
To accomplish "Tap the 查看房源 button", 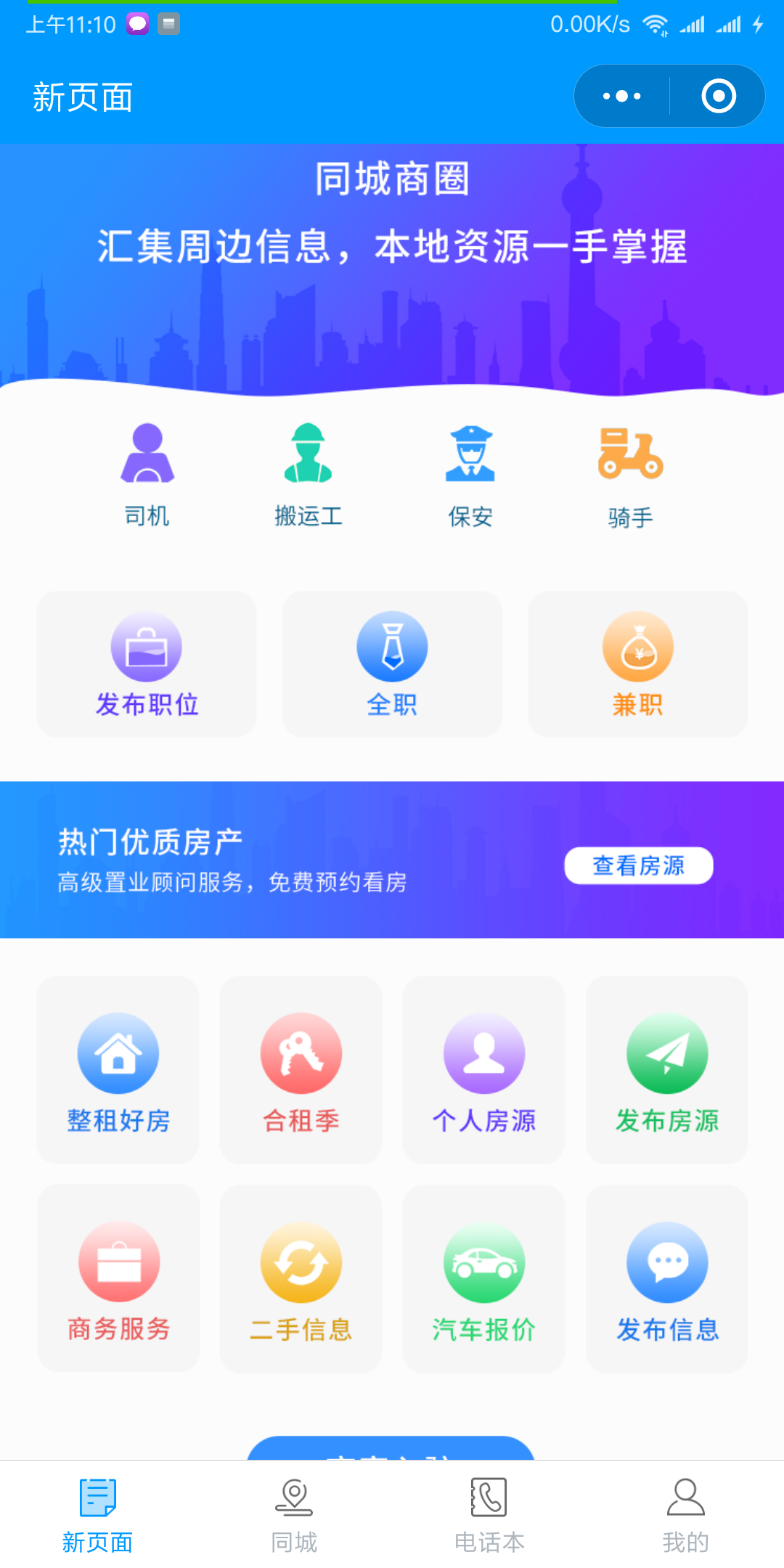I will tap(639, 865).
